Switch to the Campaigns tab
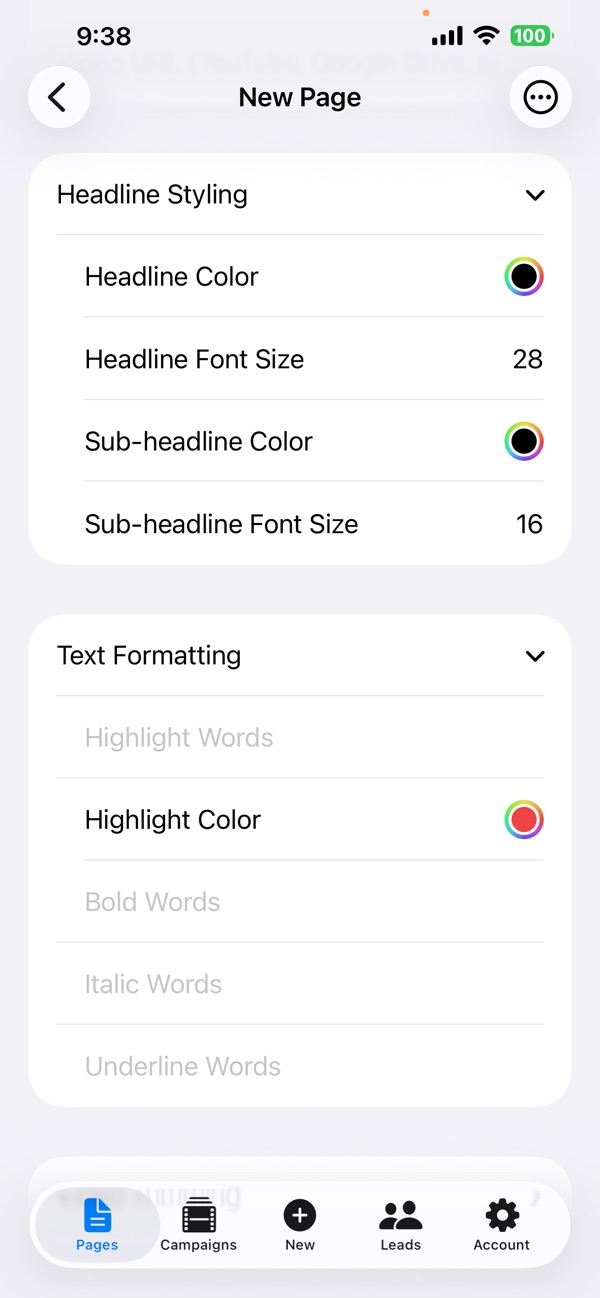Image resolution: width=600 pixels, height=1298 pixels. 199,1225
